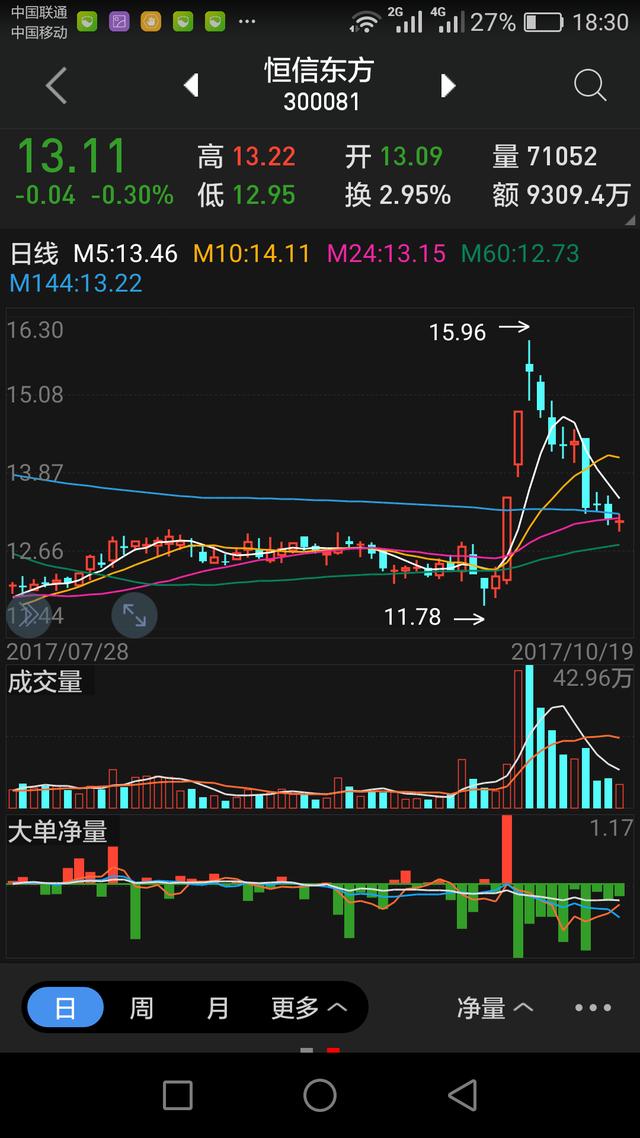Go back using the top-left arrow

click(x=57, y=86)
